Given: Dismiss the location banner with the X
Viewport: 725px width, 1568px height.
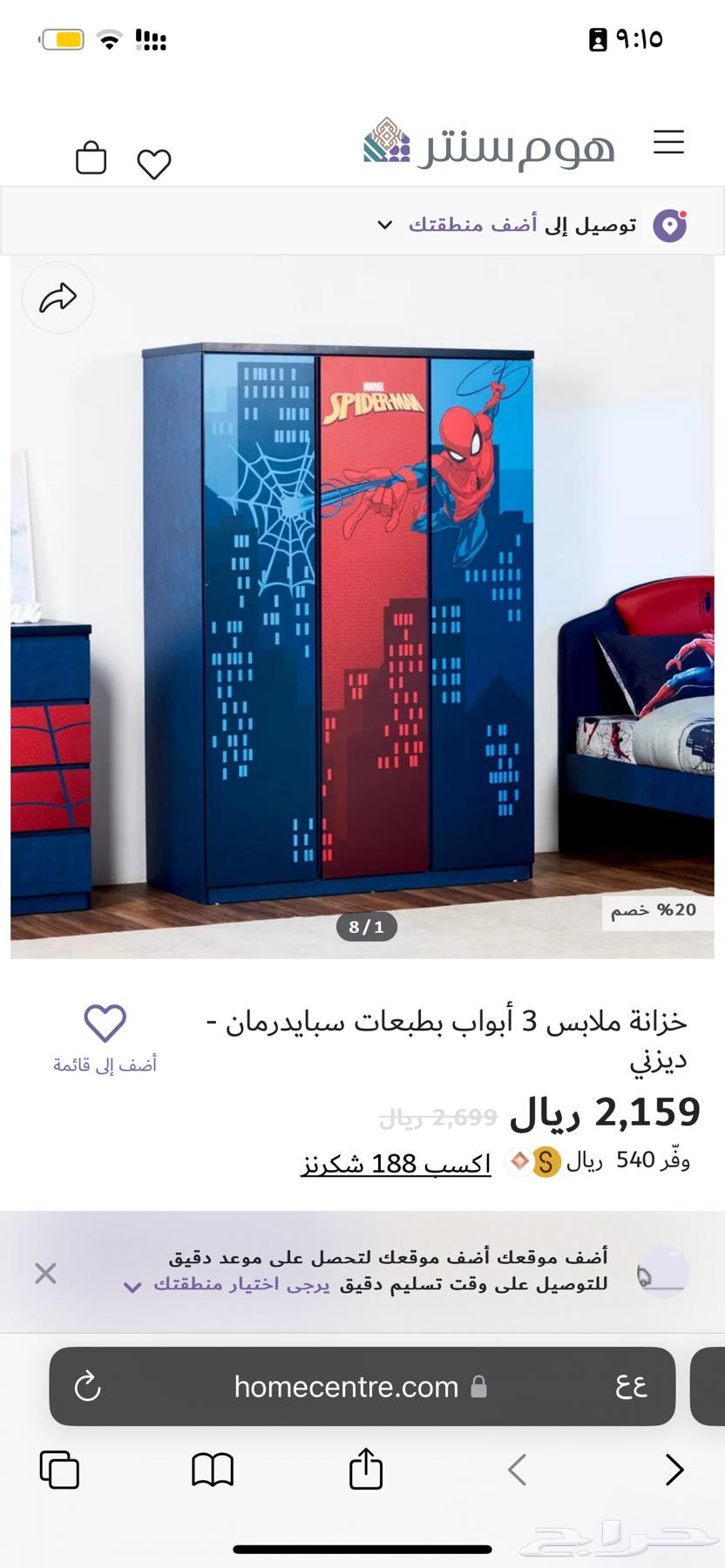Looking at the screenshot, I should pyautogui.click(x=45, y=1273).
